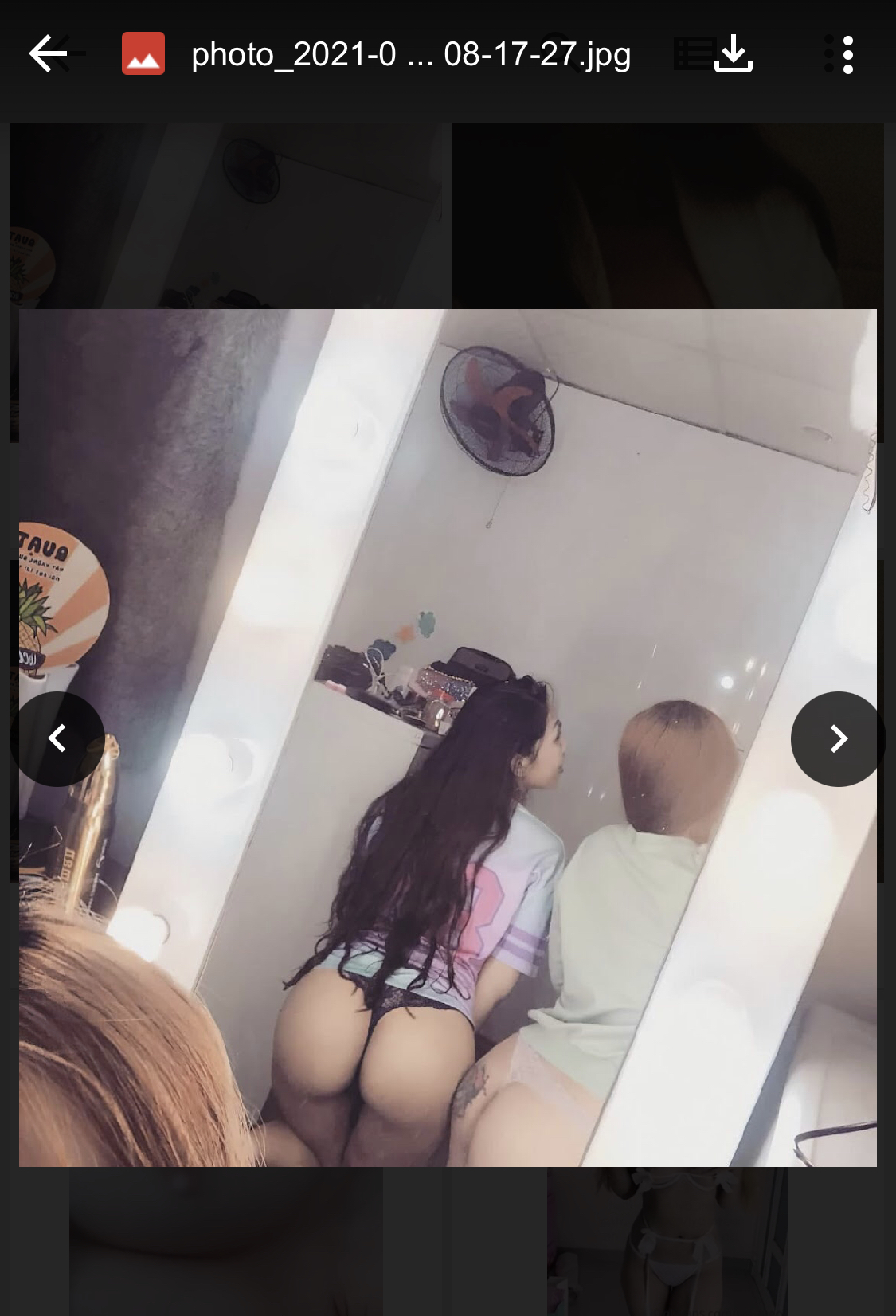Open the three-dot overflow menu
The height and width of the screenshot is (1316, 896).
(x=847, y=55)
